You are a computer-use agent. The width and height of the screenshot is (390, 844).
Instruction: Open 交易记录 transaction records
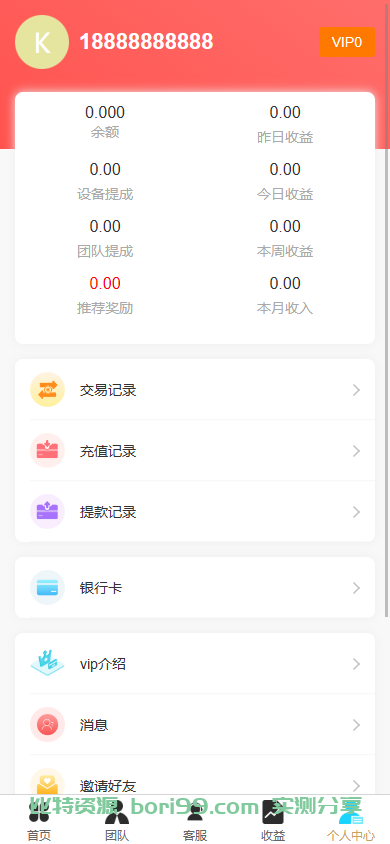point(195,390)
